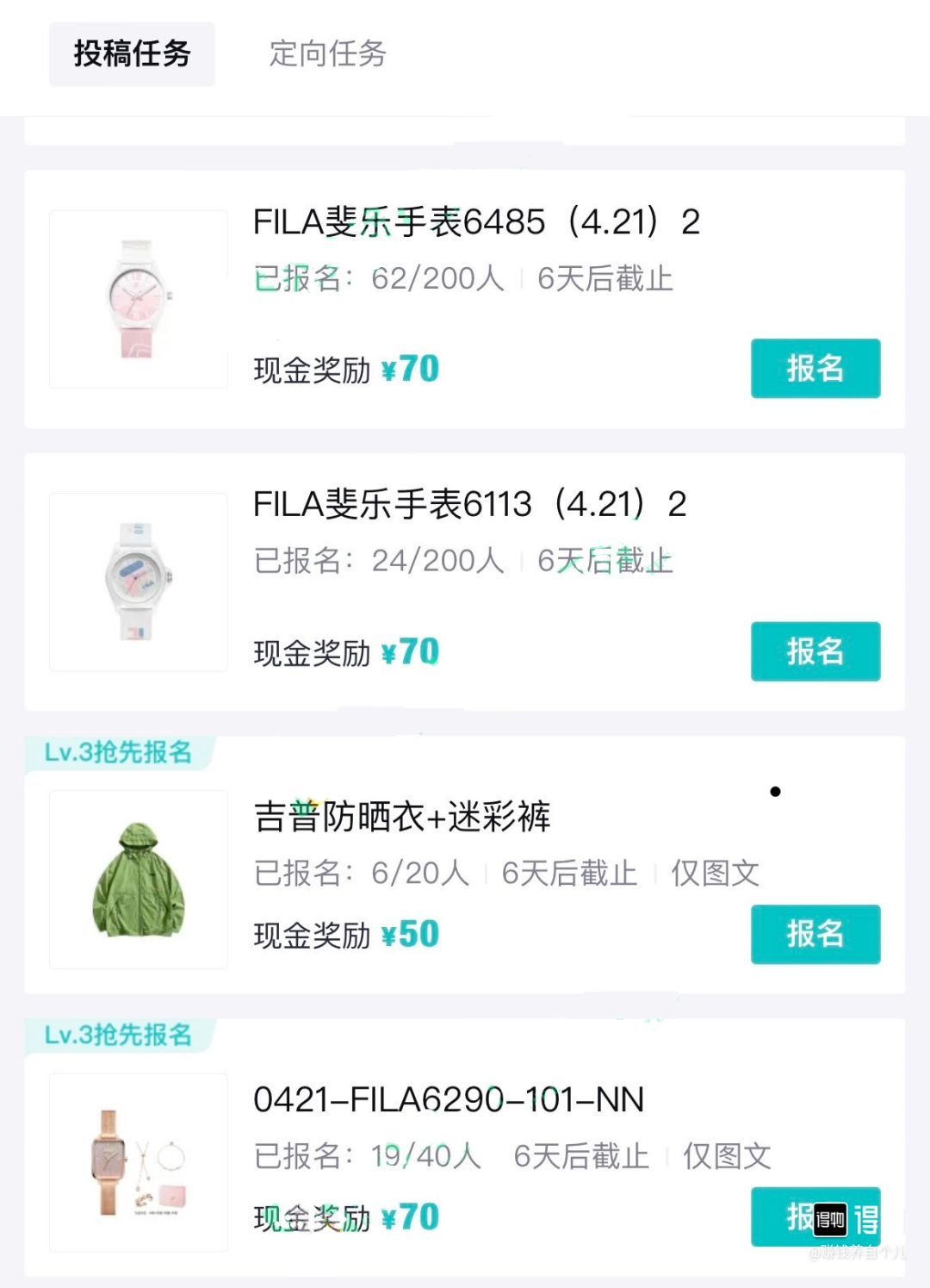View the white FILA watch thumbnail
The image size is (930, 1288).
[138, 584]
